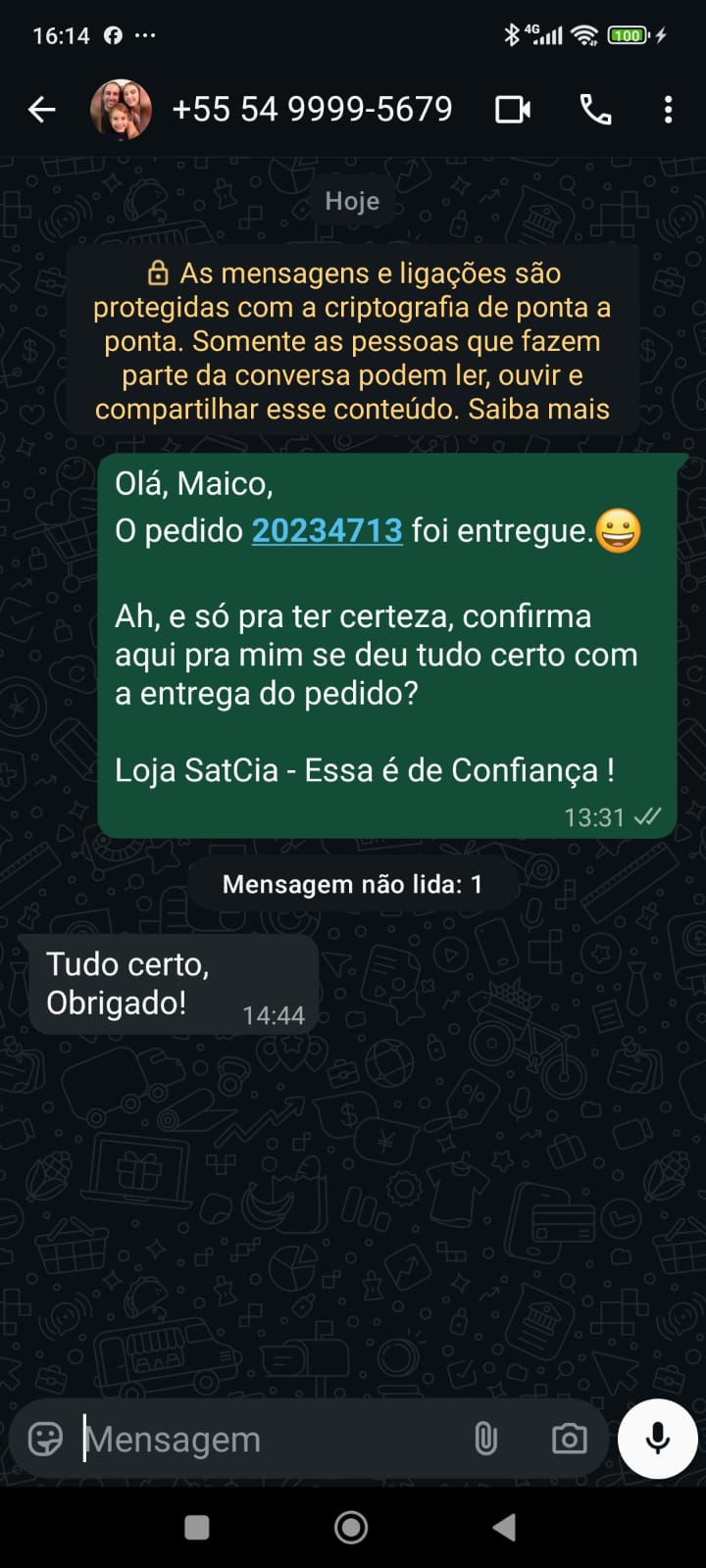Viewport: 706px width, 1568px height.
Task: Open the overflow menu
Action: pyautogui.click(x=668, y=110)
